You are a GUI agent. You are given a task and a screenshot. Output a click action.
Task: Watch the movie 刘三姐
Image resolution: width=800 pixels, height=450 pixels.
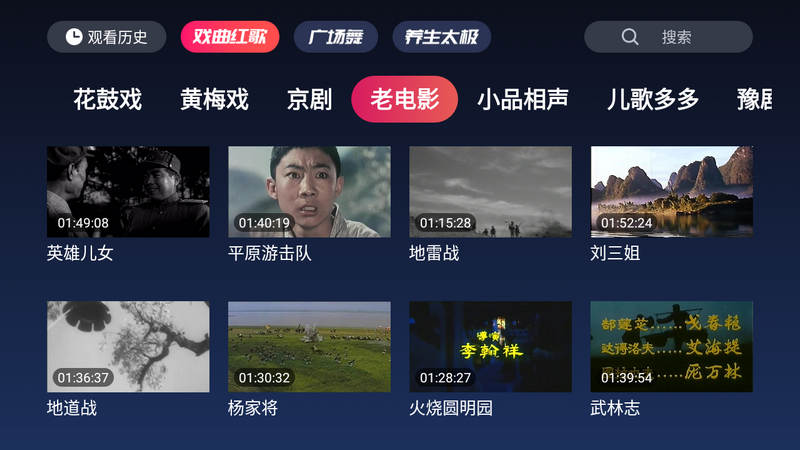tap(671, 192)
